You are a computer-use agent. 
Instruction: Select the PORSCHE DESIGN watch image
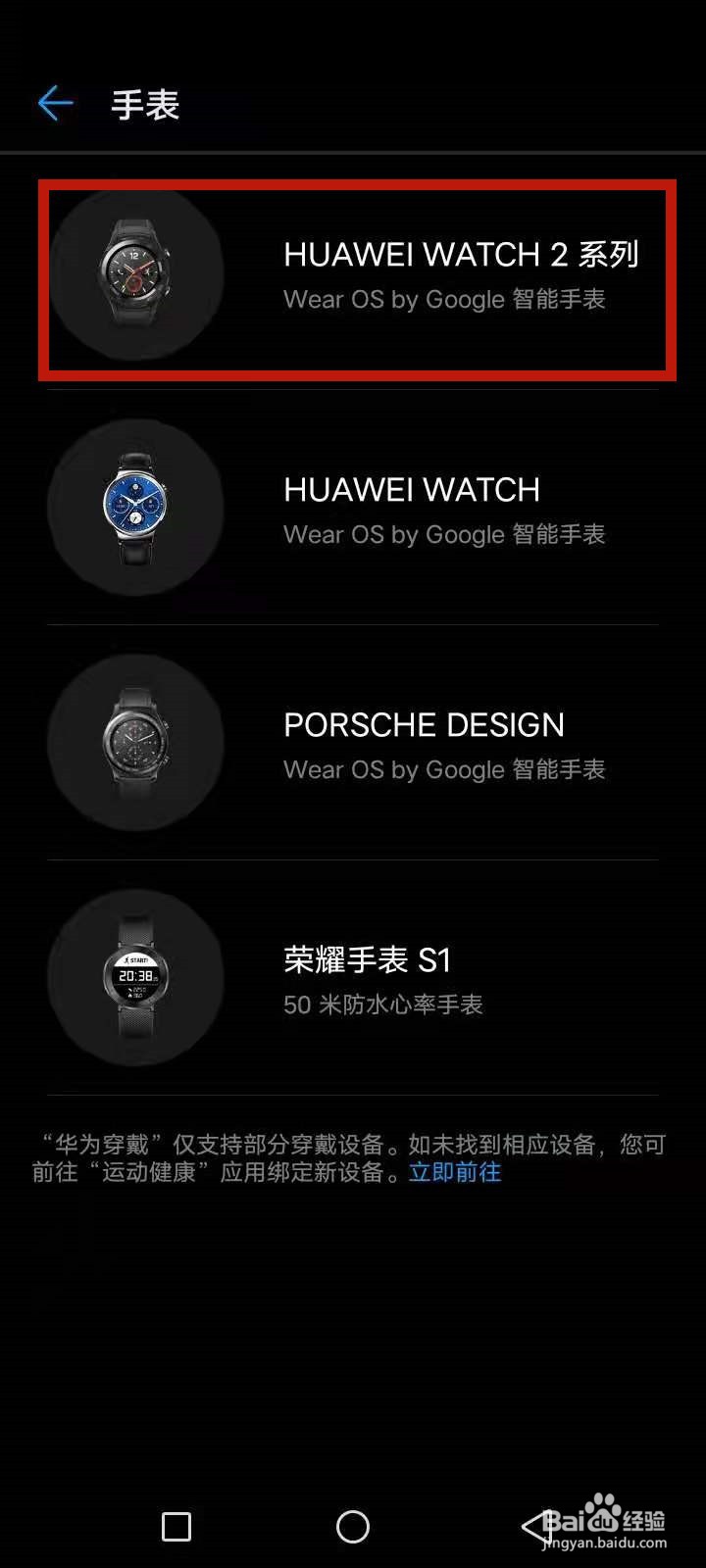coord(137,743)
